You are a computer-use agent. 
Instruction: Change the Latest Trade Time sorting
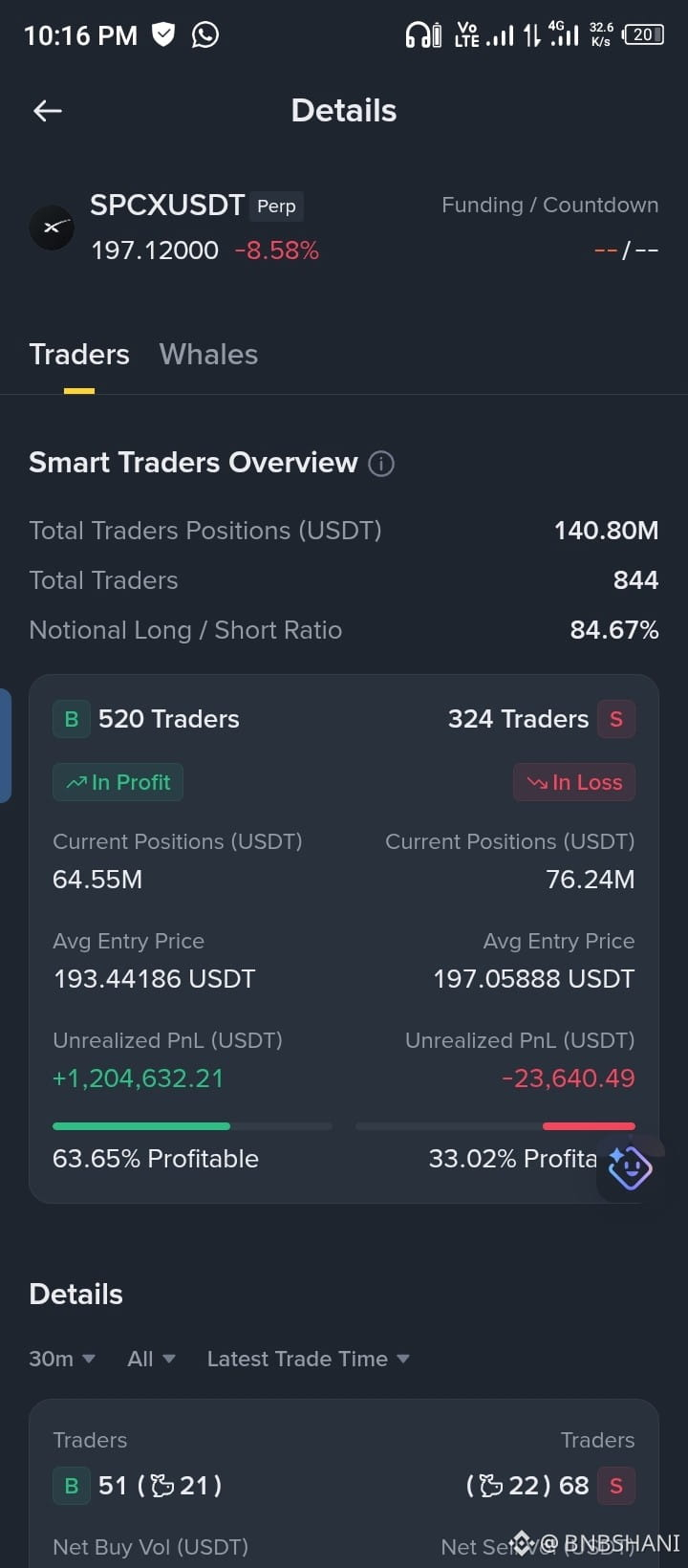click(x=308, y=1359)
